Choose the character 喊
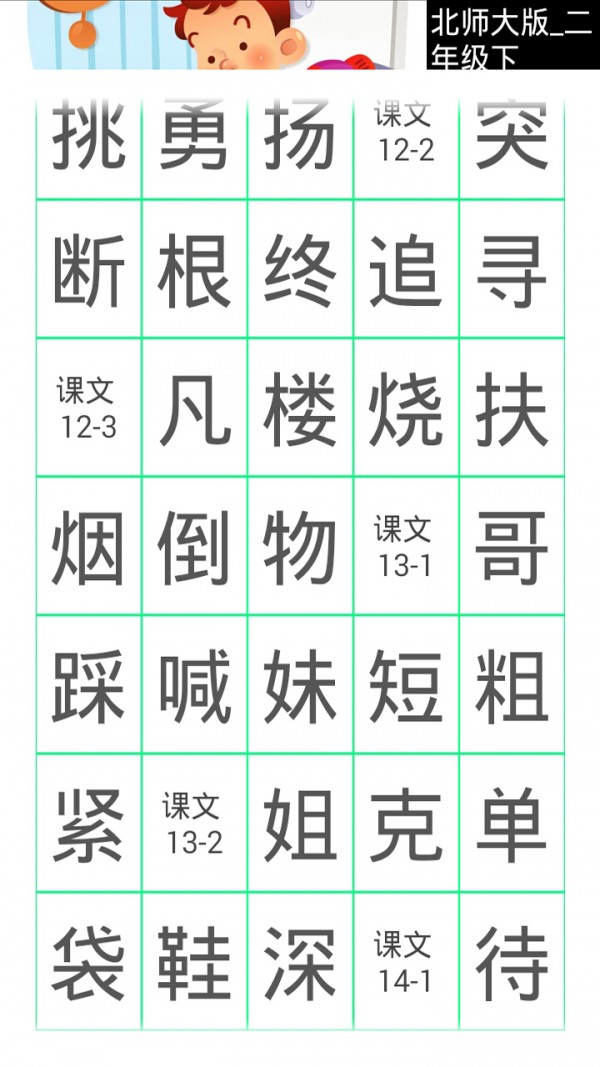The width and height of the screenshot is (600, 1067). click(x=195, y=685)
